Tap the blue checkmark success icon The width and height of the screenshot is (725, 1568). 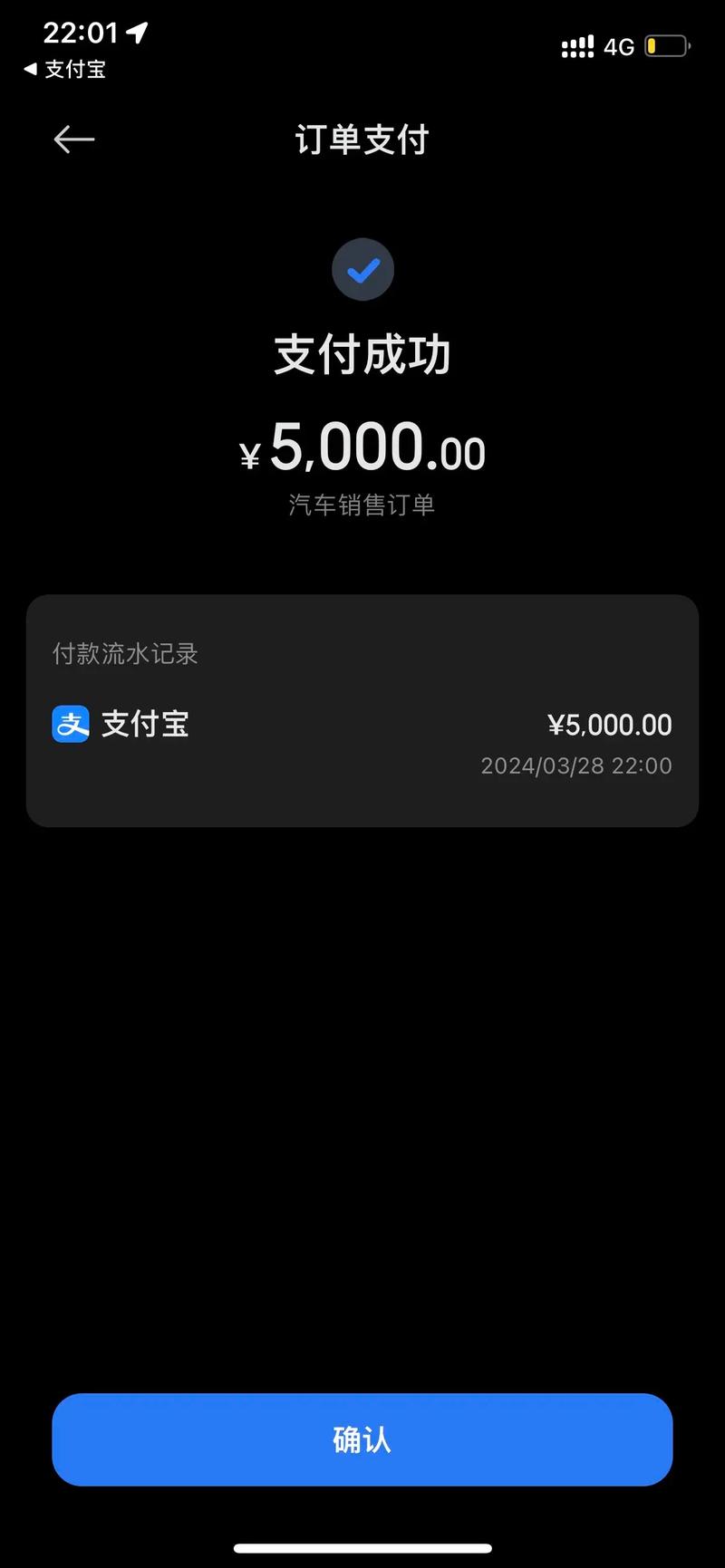tap(362, 269)
